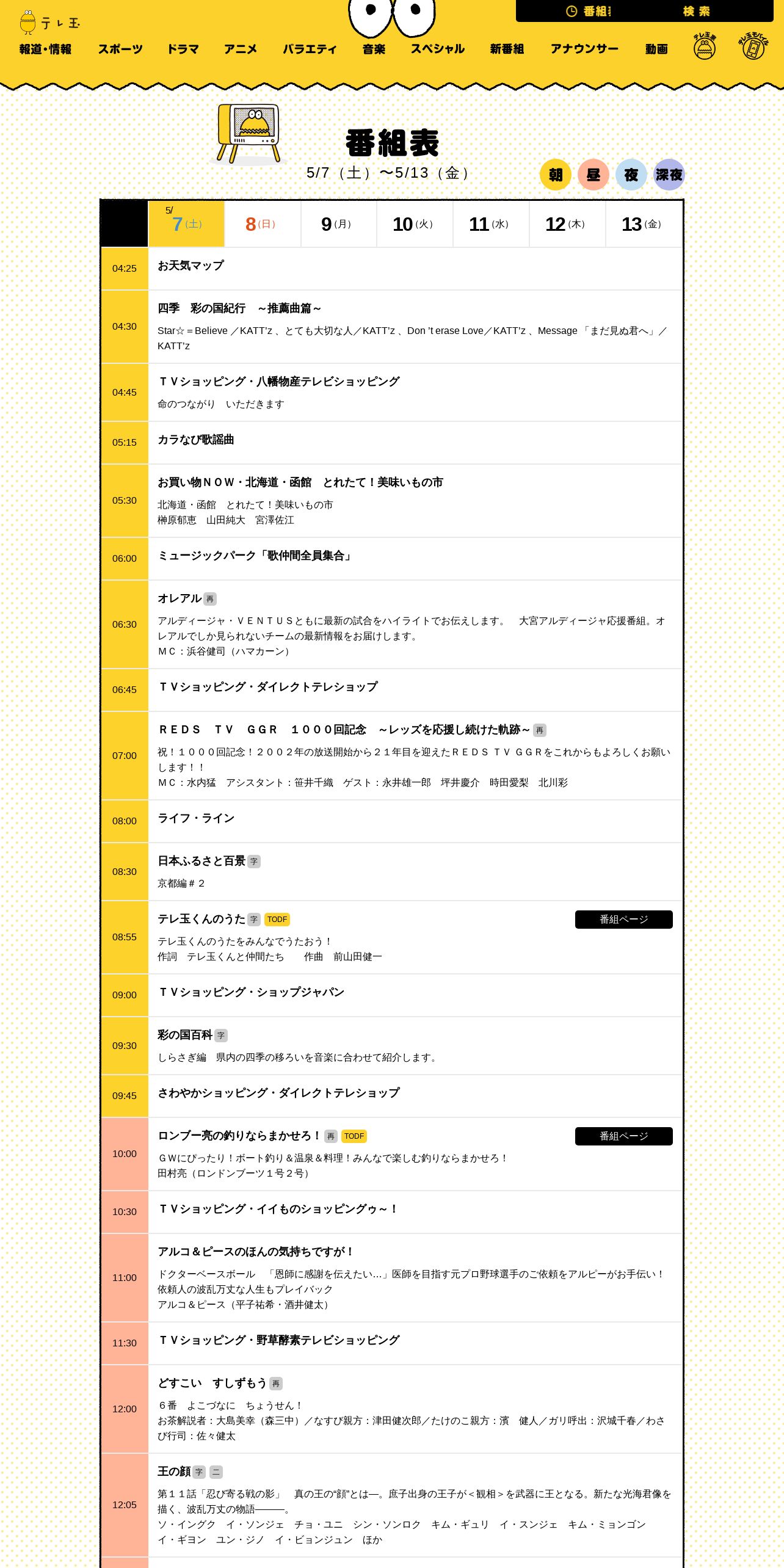Go to the 音楽 category
784x1568 pixels.
pos(374,49)
